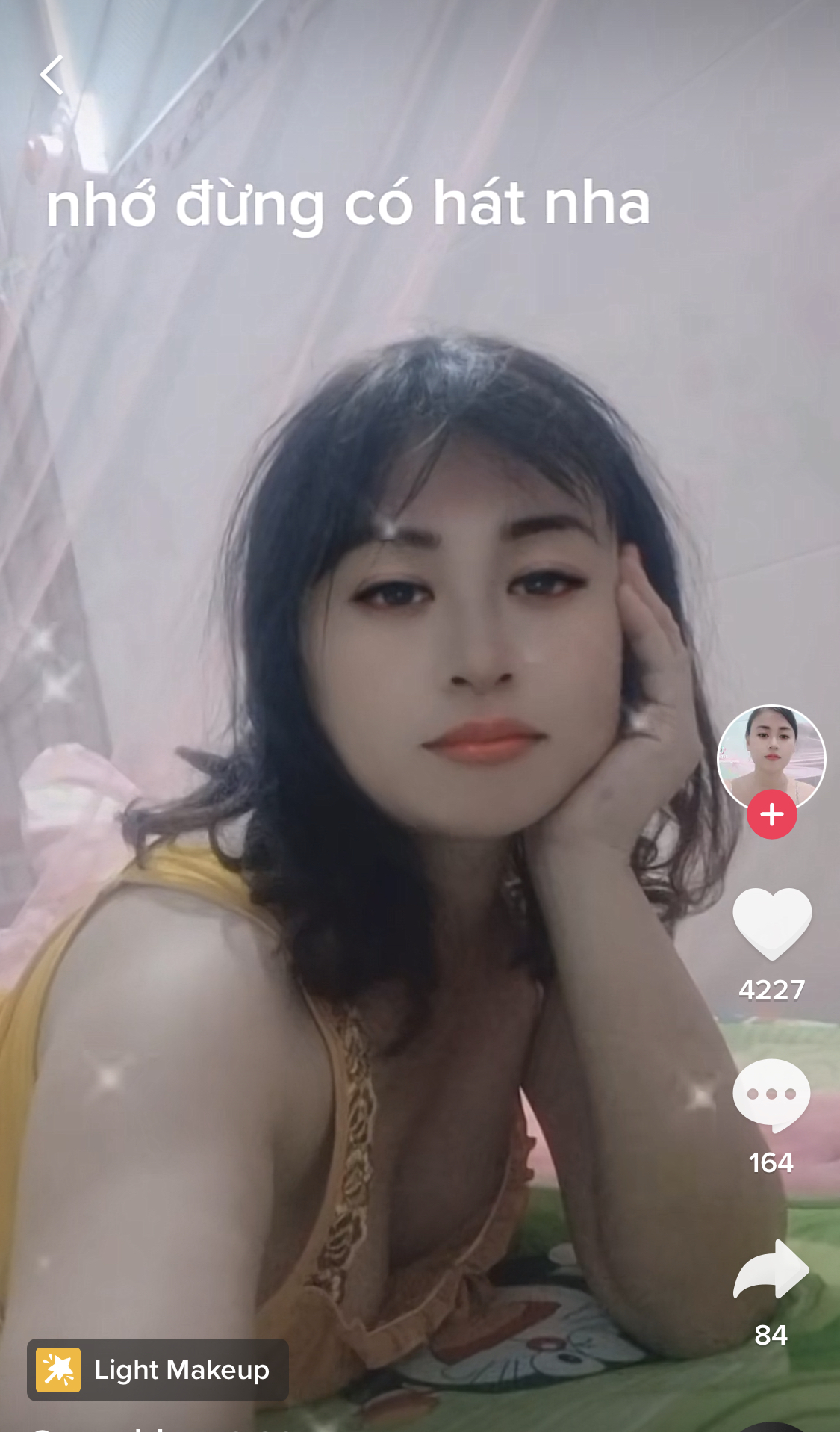Share this video with the arrow icon
This screenshot has width=840, height=1432.
771,1270
